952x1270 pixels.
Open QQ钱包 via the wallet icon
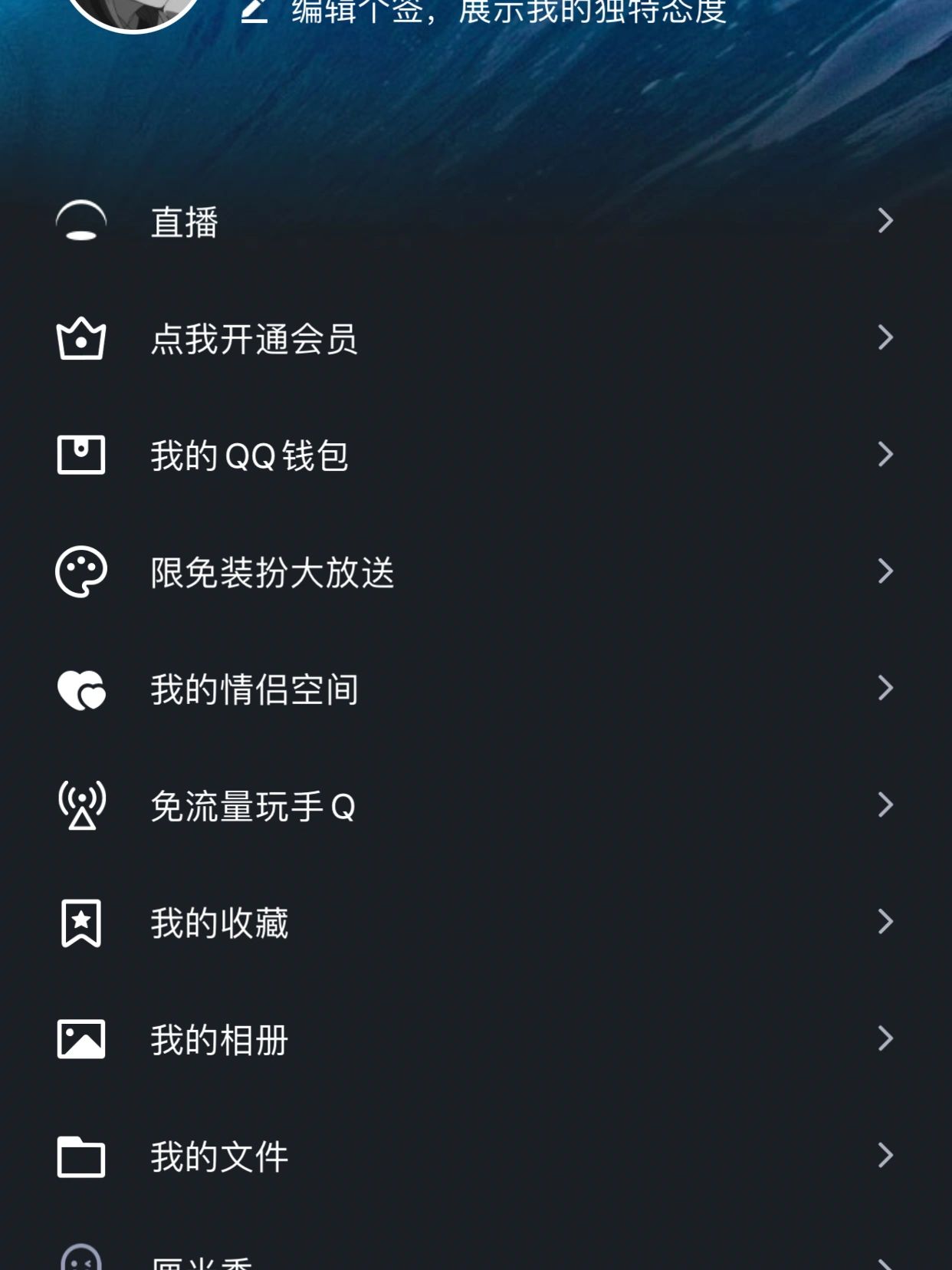coord(80,455)
